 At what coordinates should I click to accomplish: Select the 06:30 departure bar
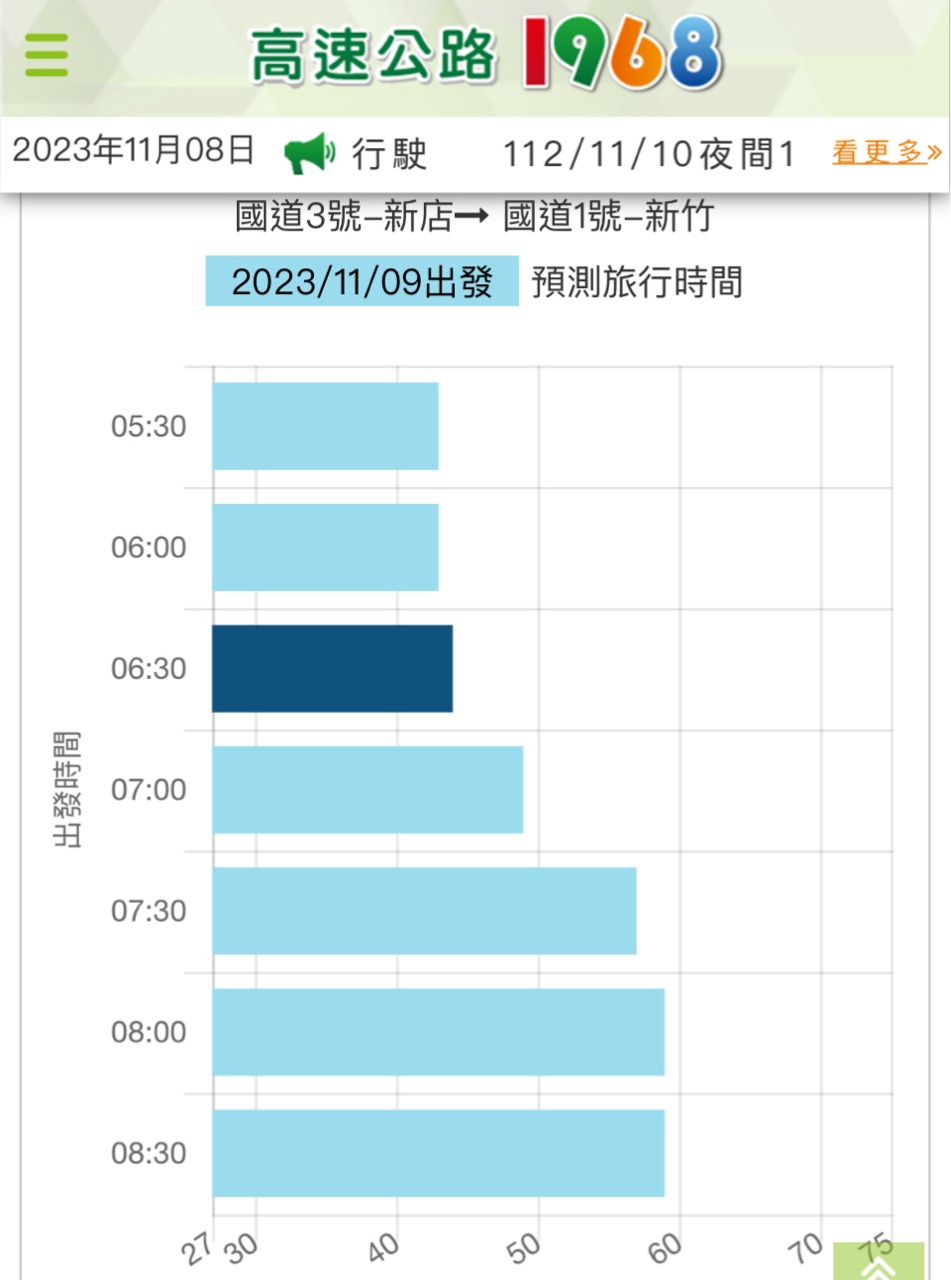(332, 669)
